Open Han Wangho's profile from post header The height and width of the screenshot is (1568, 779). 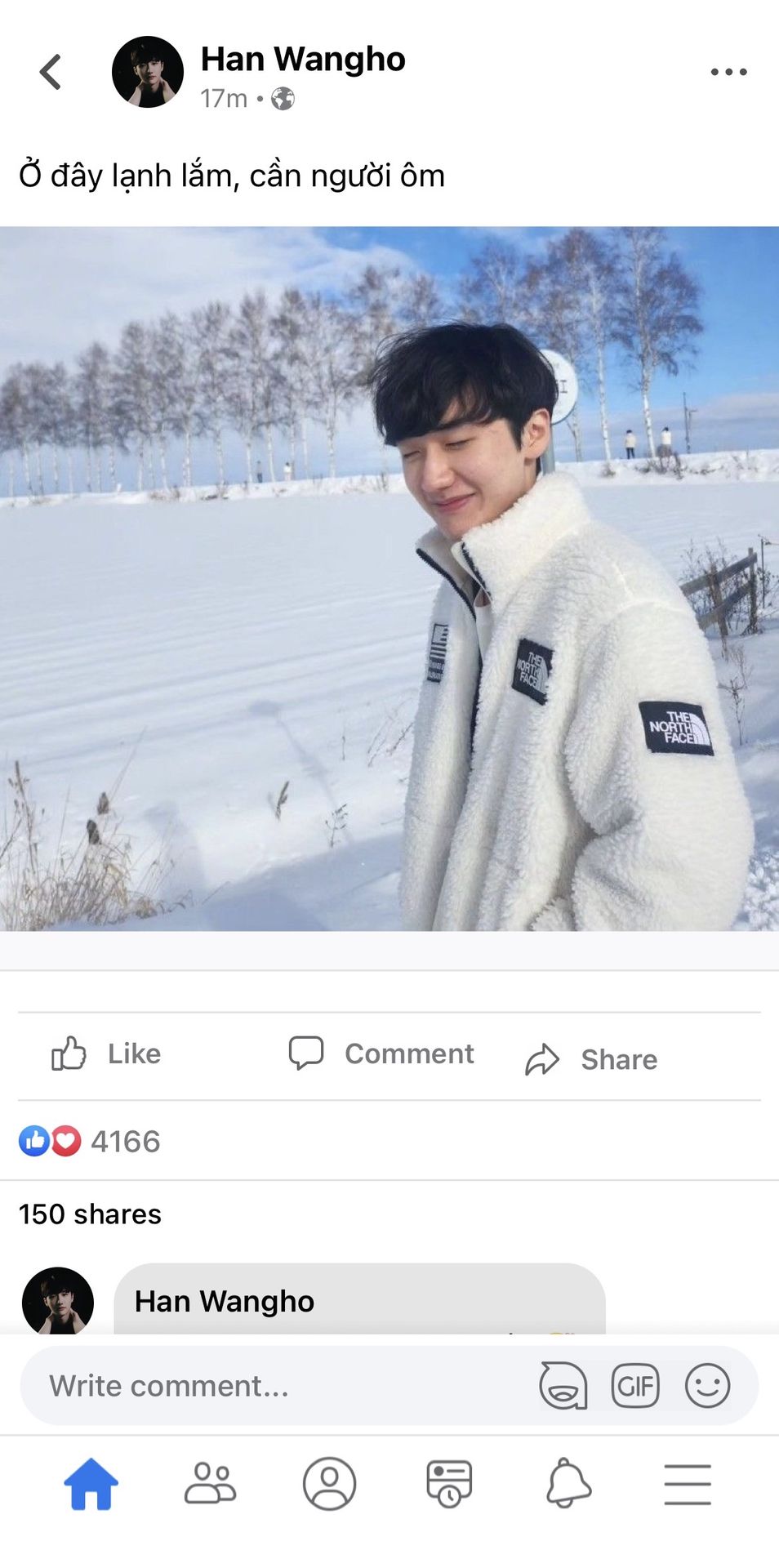click(303, 60)
